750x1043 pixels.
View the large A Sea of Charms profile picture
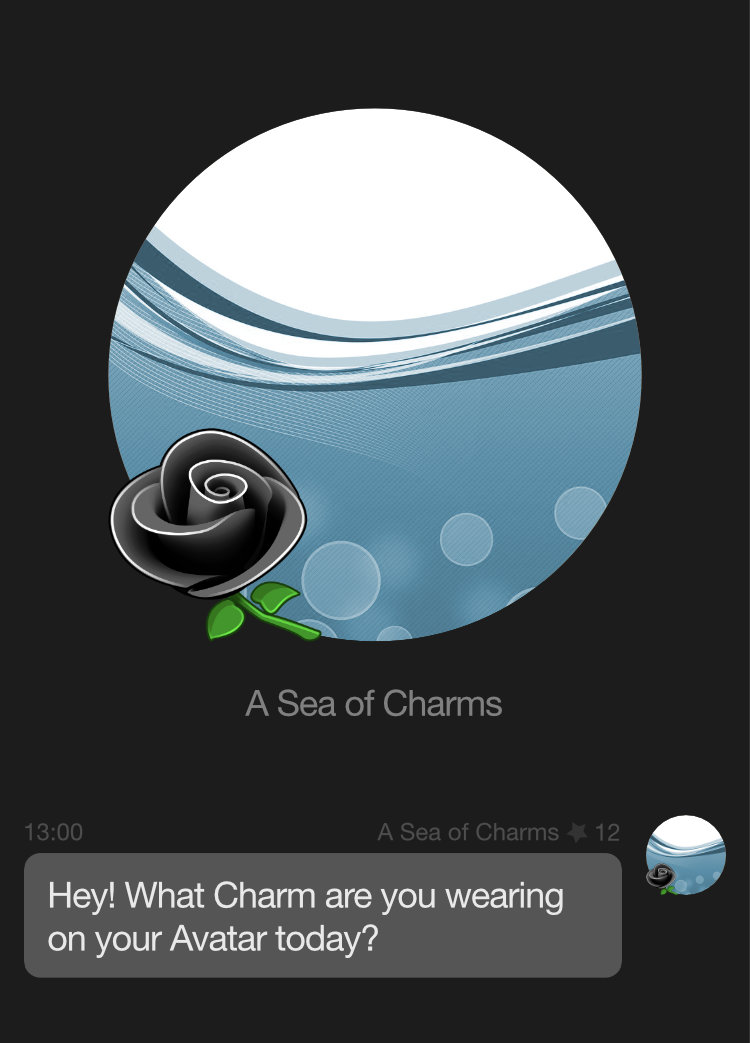(374, 374)
